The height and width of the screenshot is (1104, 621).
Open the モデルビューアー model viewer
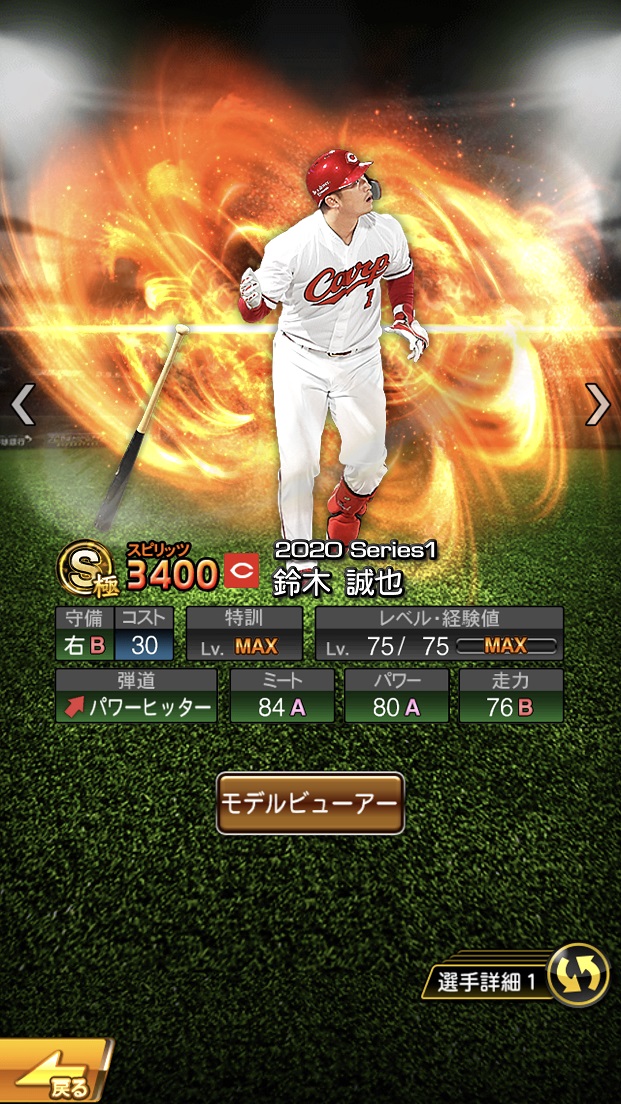click(x=310, y=803)
